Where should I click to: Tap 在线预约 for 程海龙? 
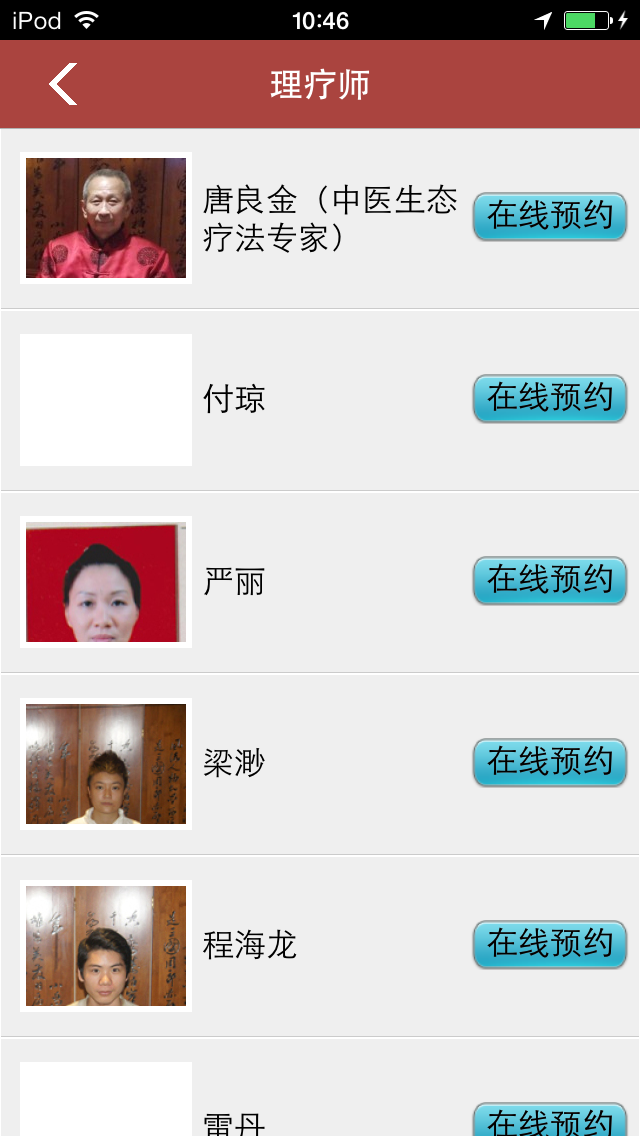click(549, 945)
